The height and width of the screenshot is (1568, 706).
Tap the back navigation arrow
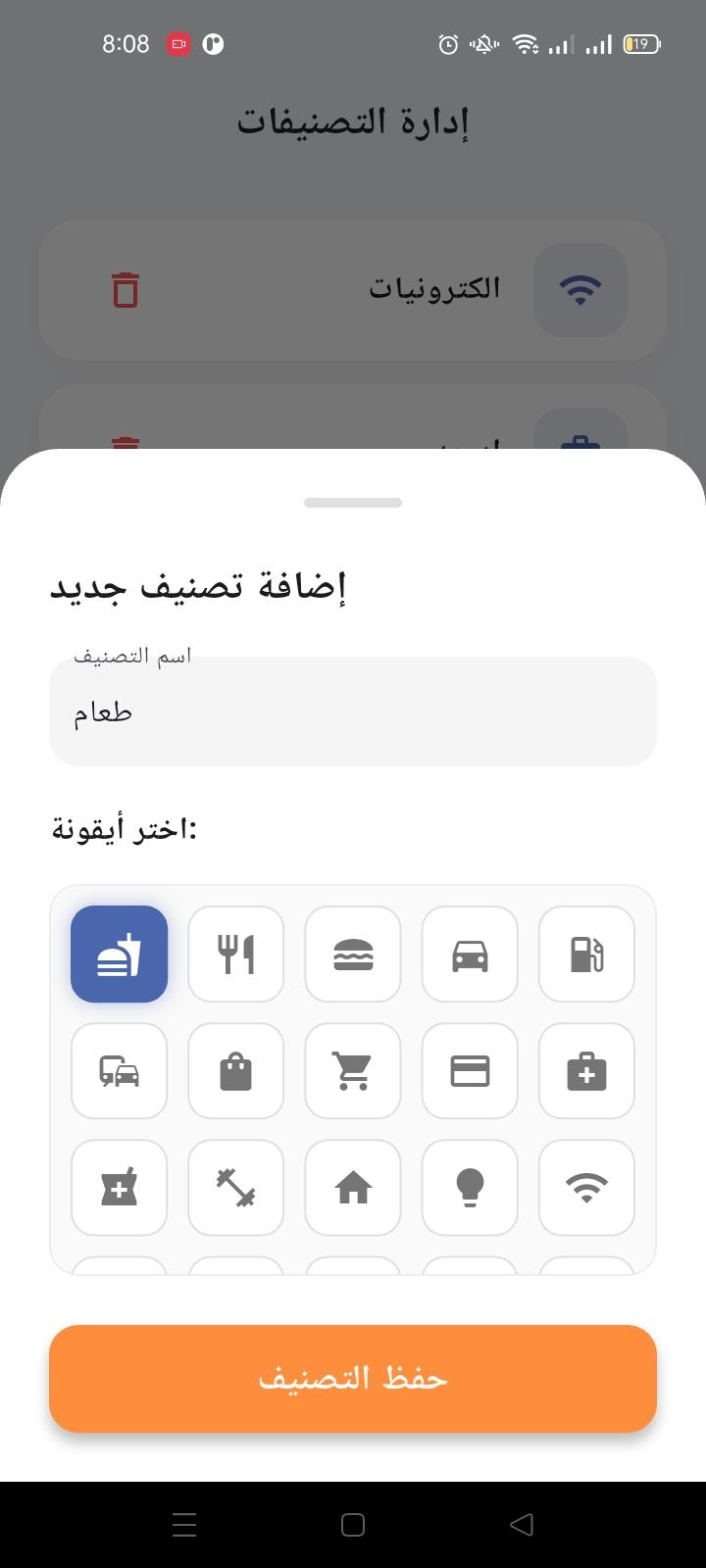click(x=522, y=1524)
